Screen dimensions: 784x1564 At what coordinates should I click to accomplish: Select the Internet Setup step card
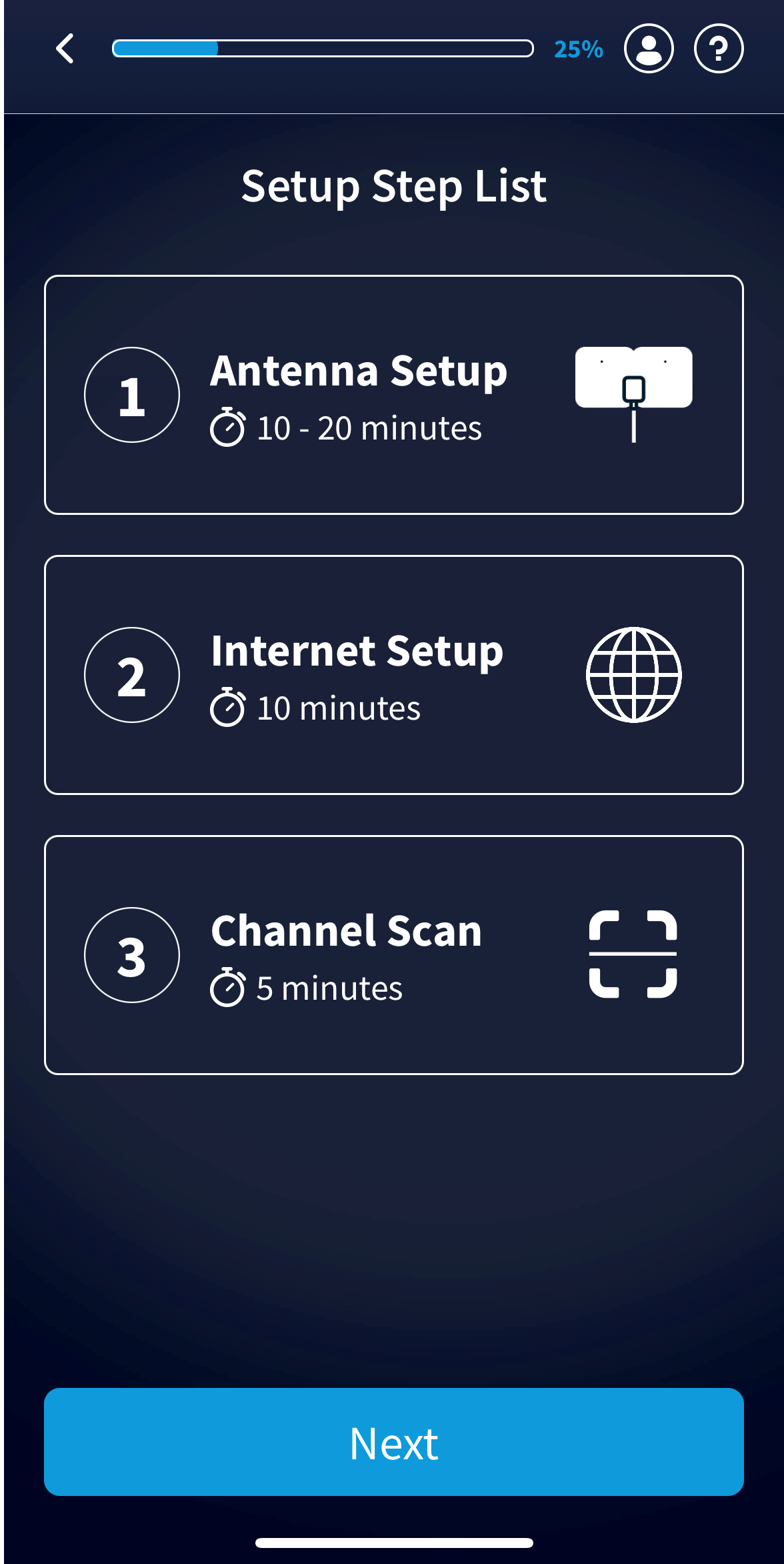coord(393,675)
